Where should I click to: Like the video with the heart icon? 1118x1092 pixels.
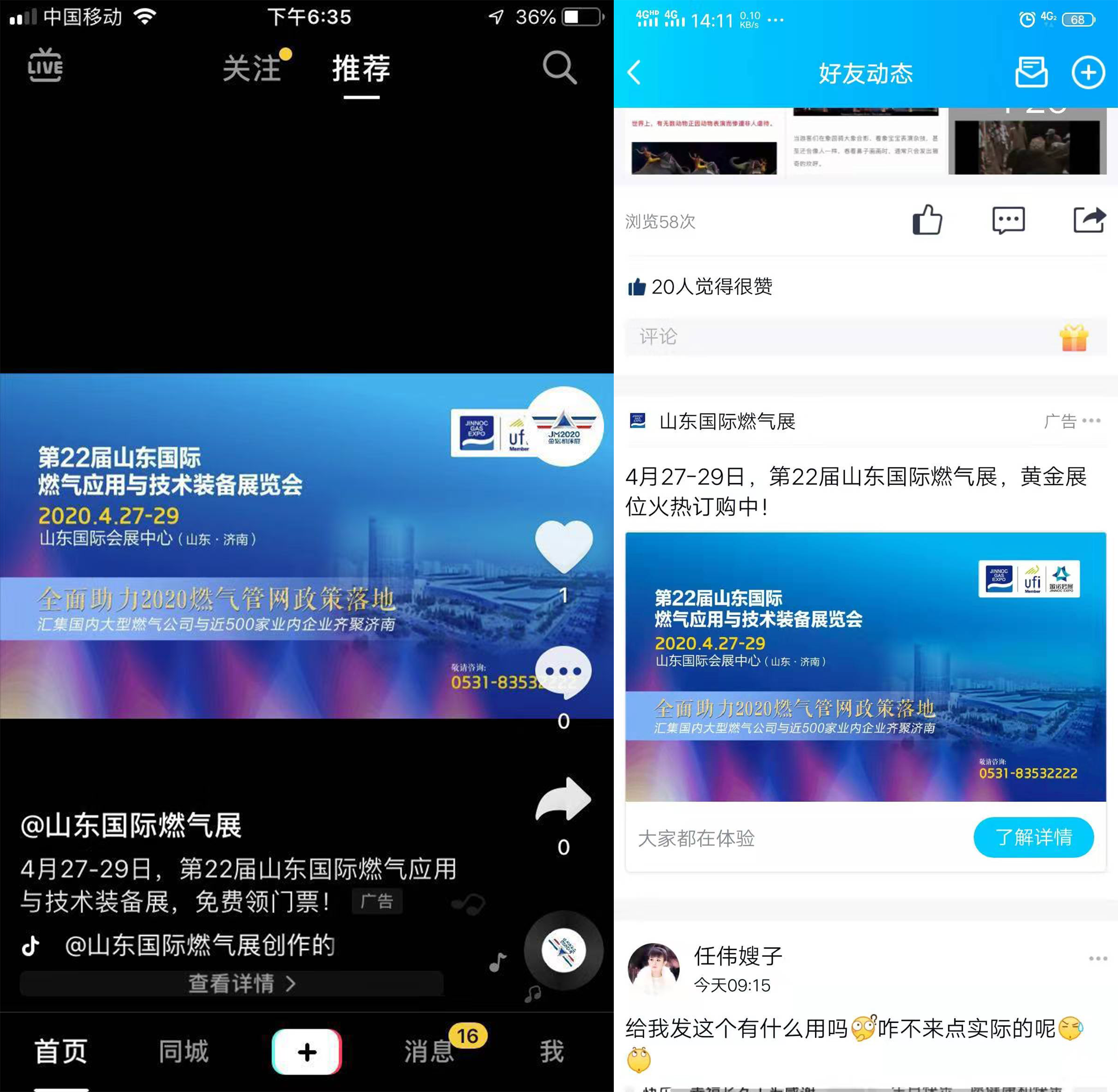point(563,546)
